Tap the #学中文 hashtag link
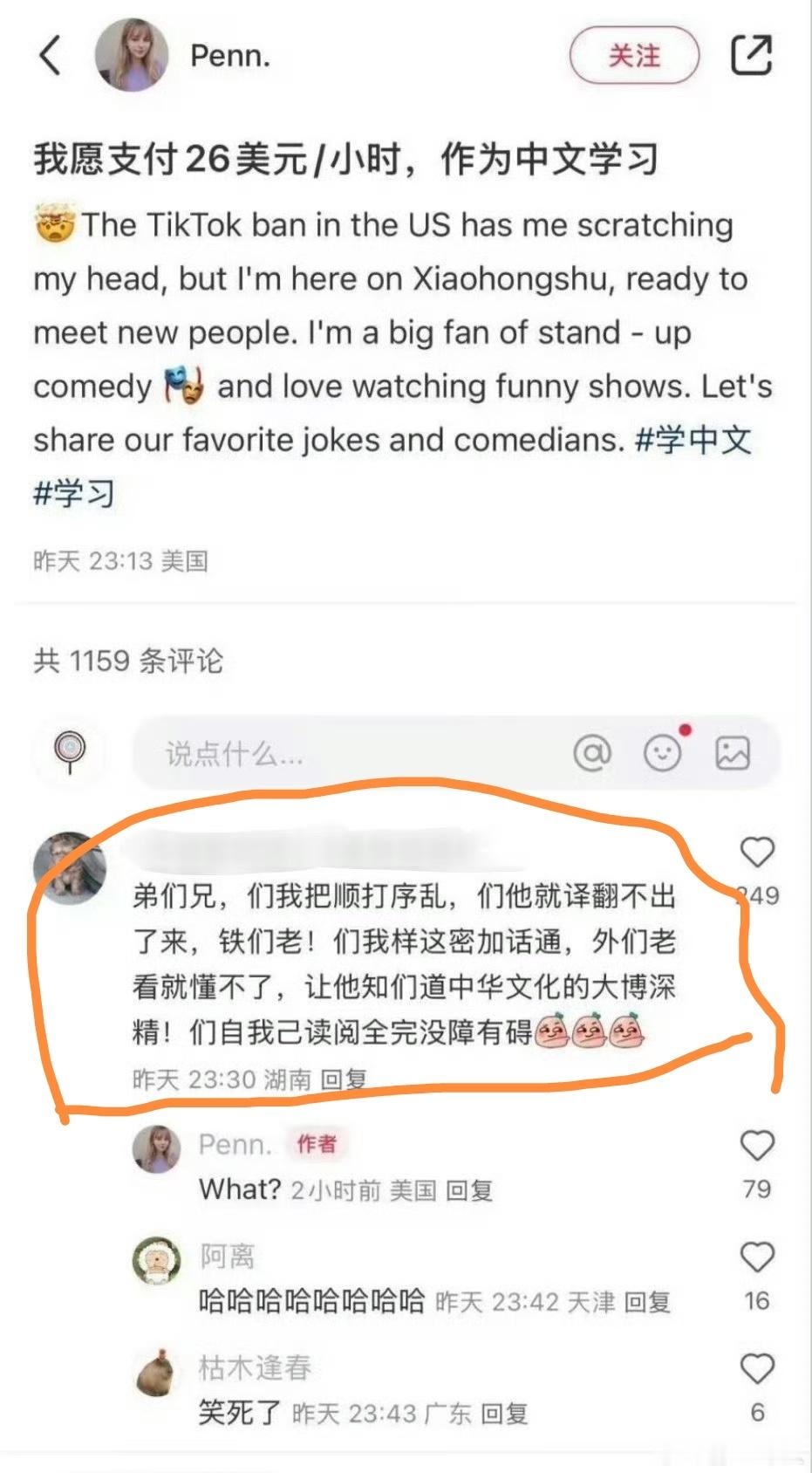 pyautogui.click(x=692, y=440)
